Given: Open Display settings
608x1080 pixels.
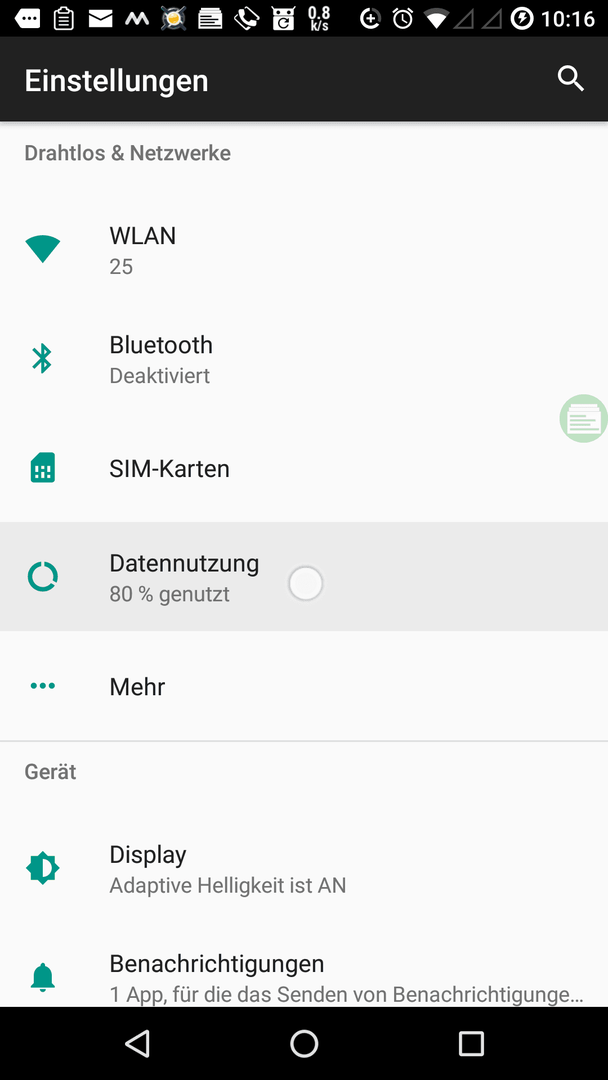Looking at the screenshot, I should tap(304, 869).
